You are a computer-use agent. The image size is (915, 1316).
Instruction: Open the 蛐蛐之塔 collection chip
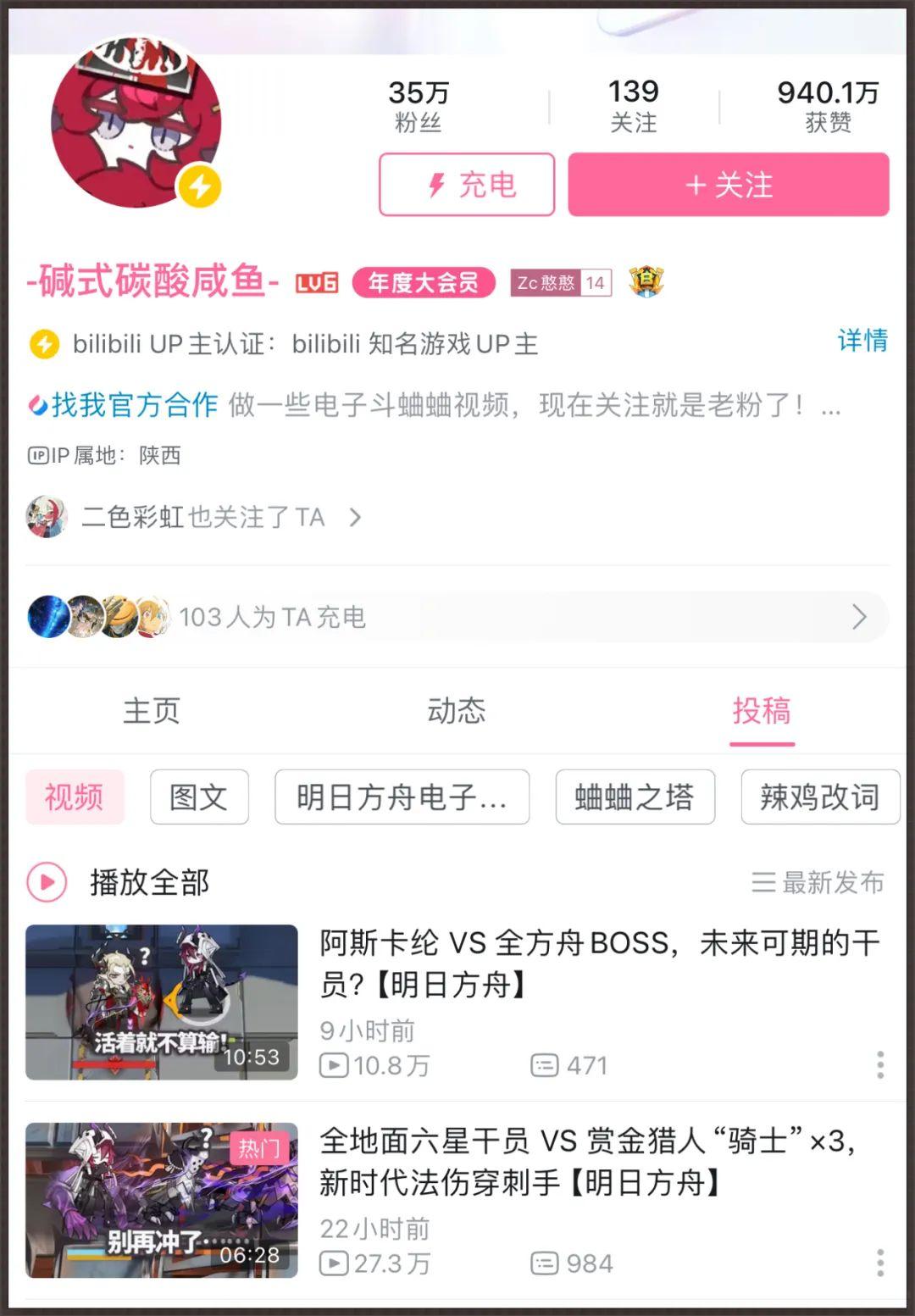[635, 797]
